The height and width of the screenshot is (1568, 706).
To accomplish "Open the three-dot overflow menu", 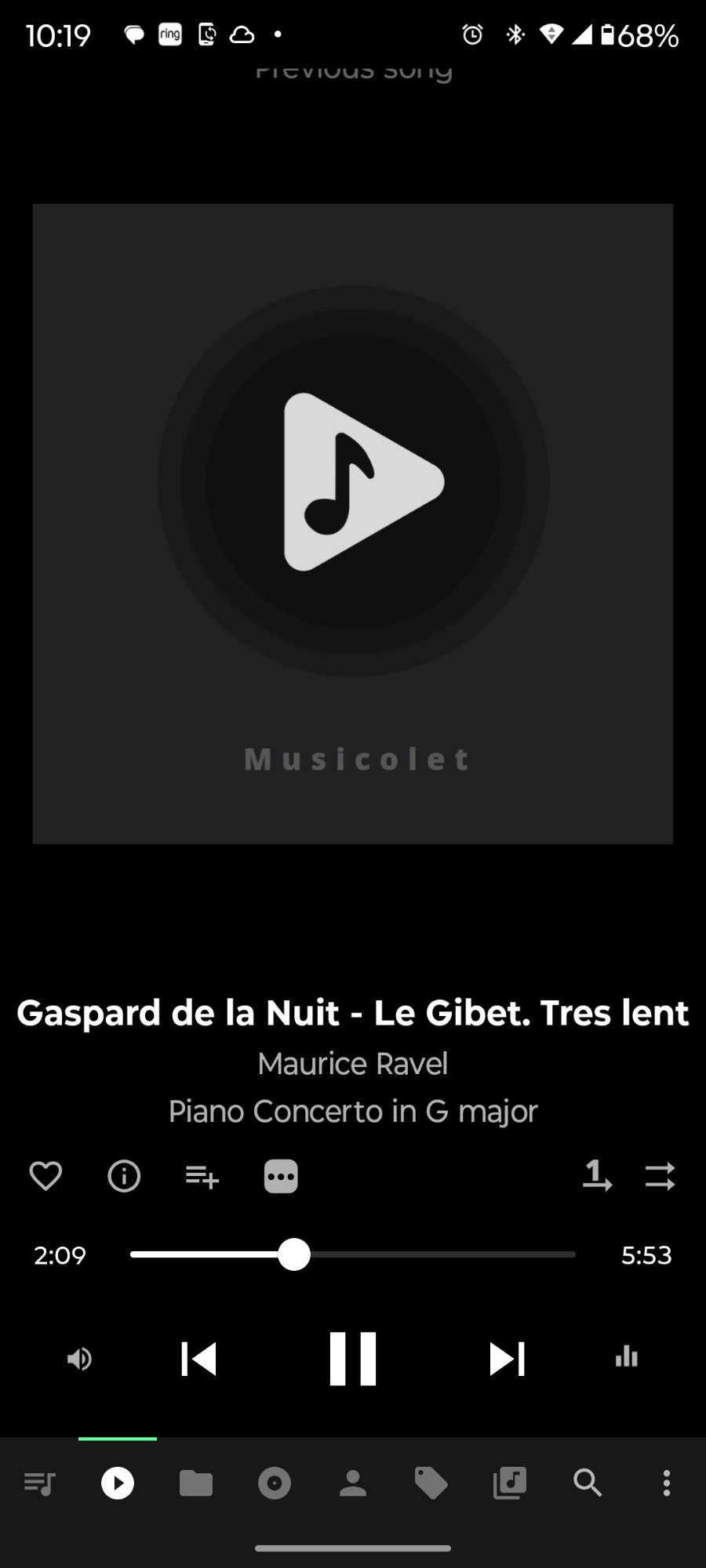I will 667,1483.
